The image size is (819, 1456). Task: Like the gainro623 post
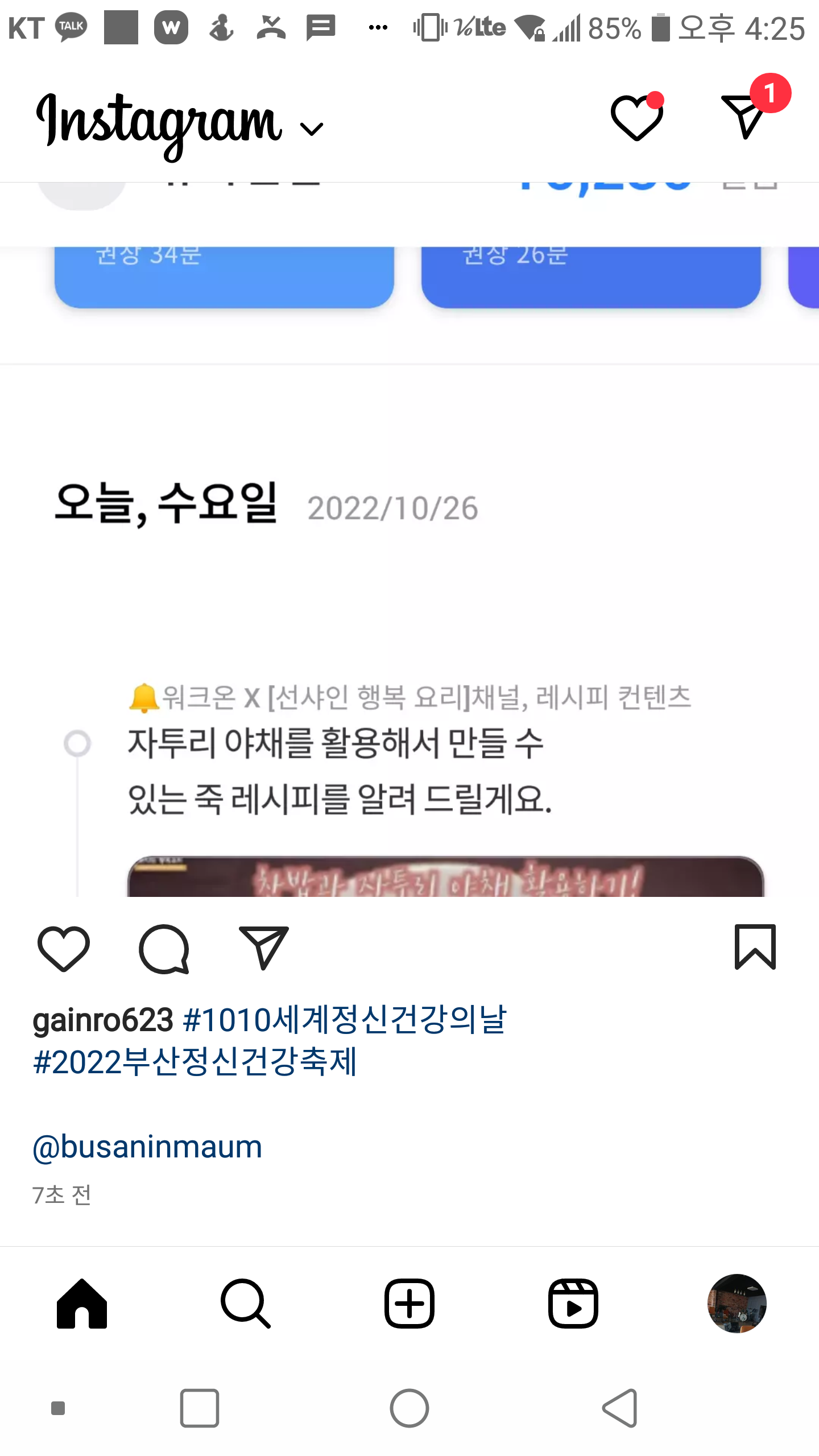[64, 948]
